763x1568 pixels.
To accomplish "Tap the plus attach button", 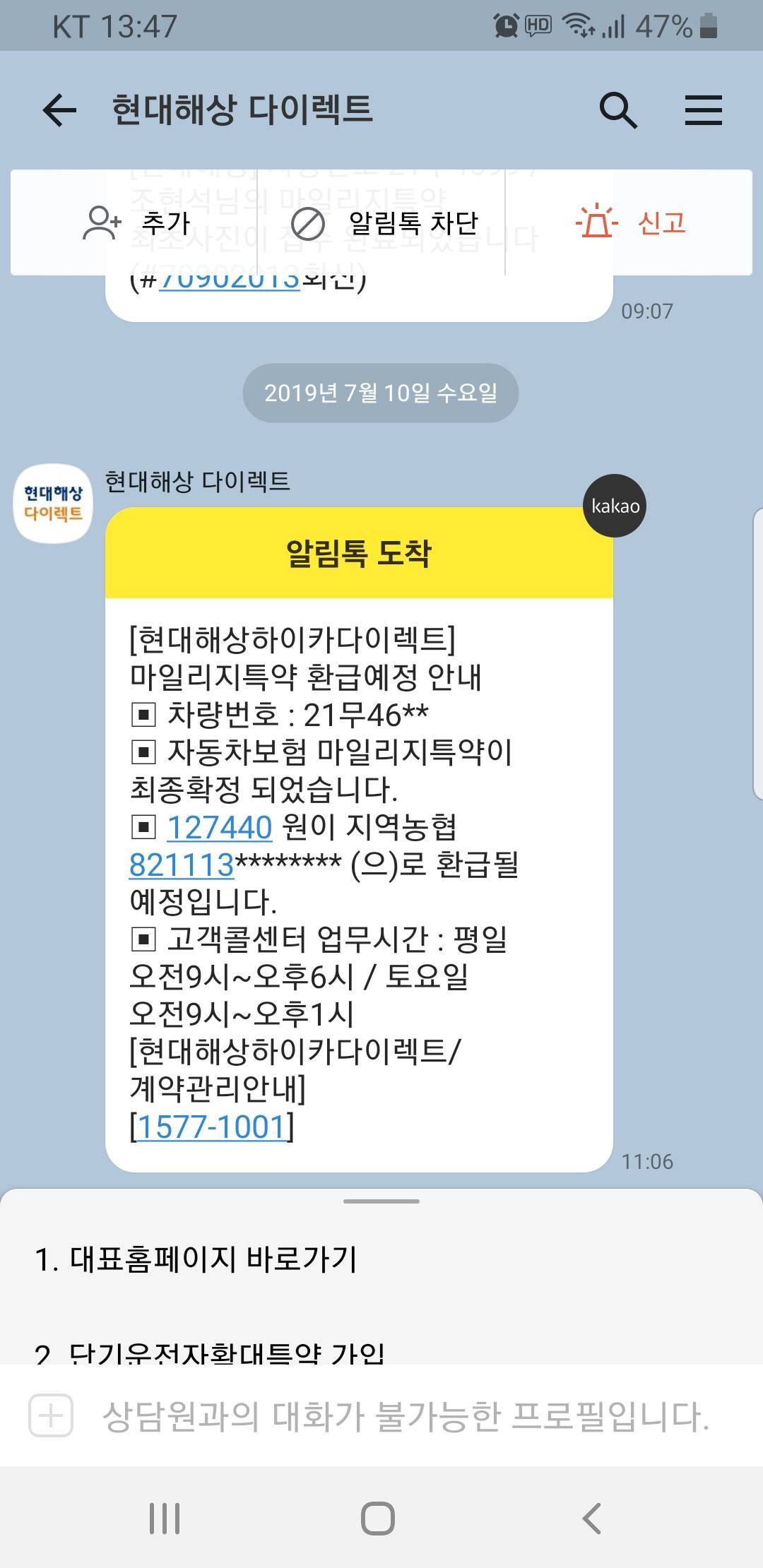I will pos(51,1415).
